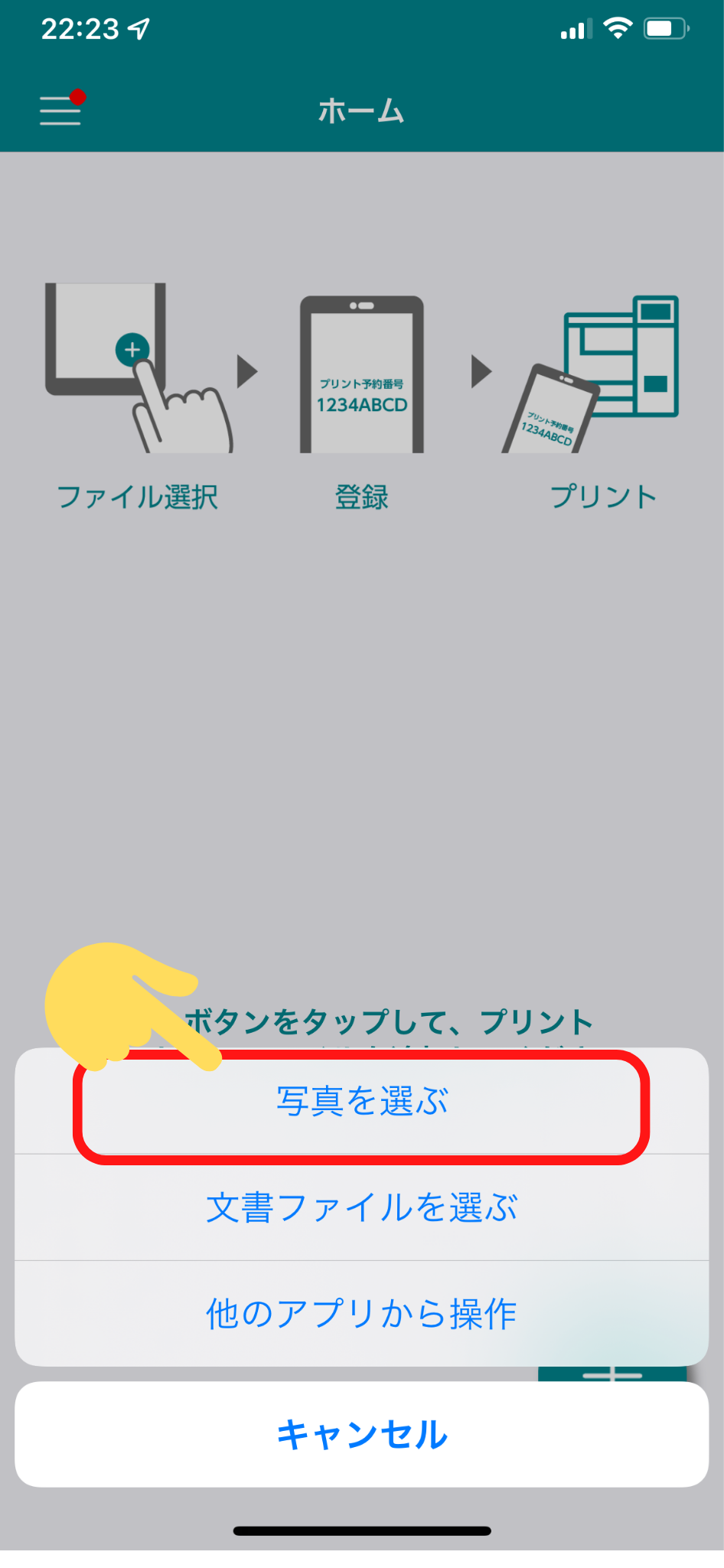
Task: Tap the Wi-Fi icon in the status bar
Action: point(617,28)
